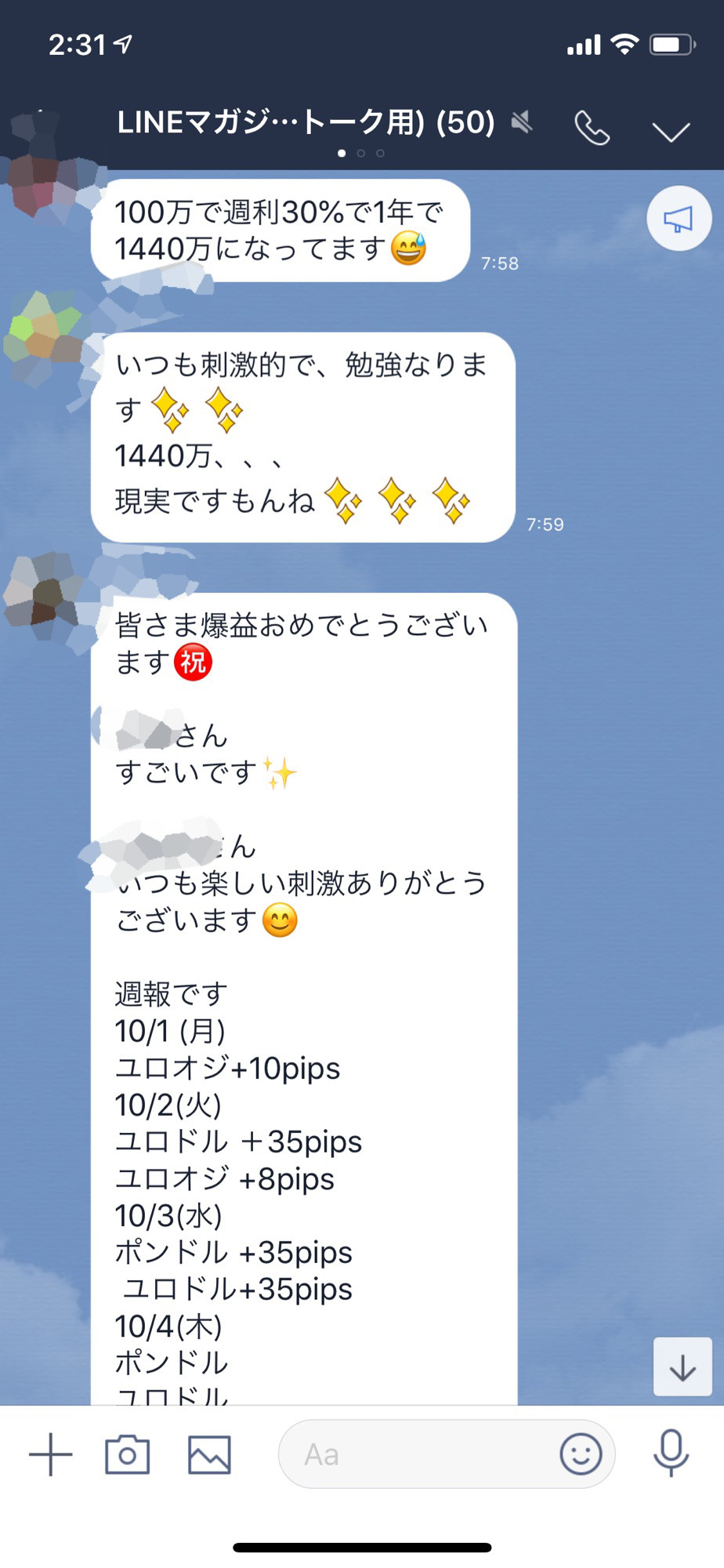This screenshot has height=1568, width=724.
Task: Start a voice call in this group
Action: point(592,128)
